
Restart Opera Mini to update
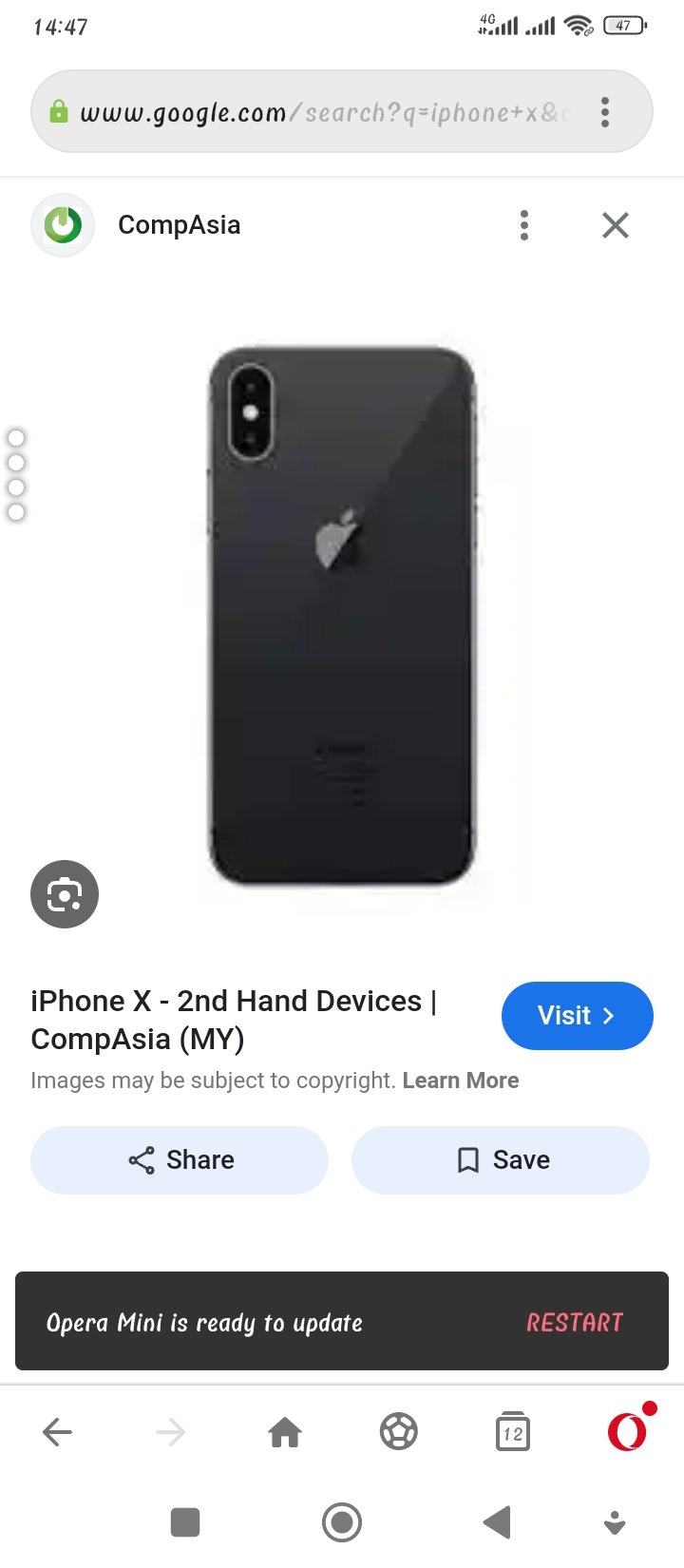[x=575, y=1322]
